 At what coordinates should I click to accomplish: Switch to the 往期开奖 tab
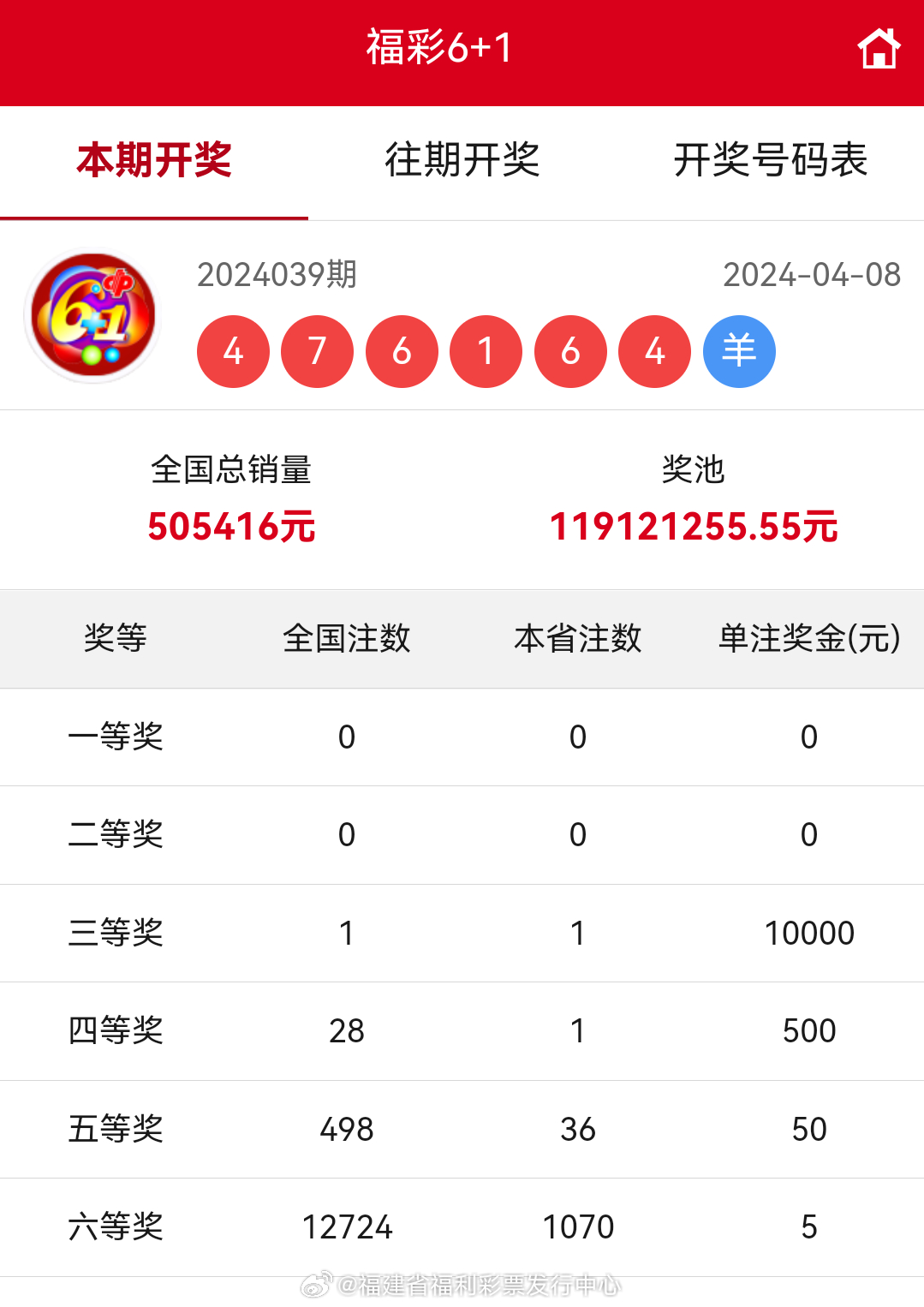click(x=462, y=161)
